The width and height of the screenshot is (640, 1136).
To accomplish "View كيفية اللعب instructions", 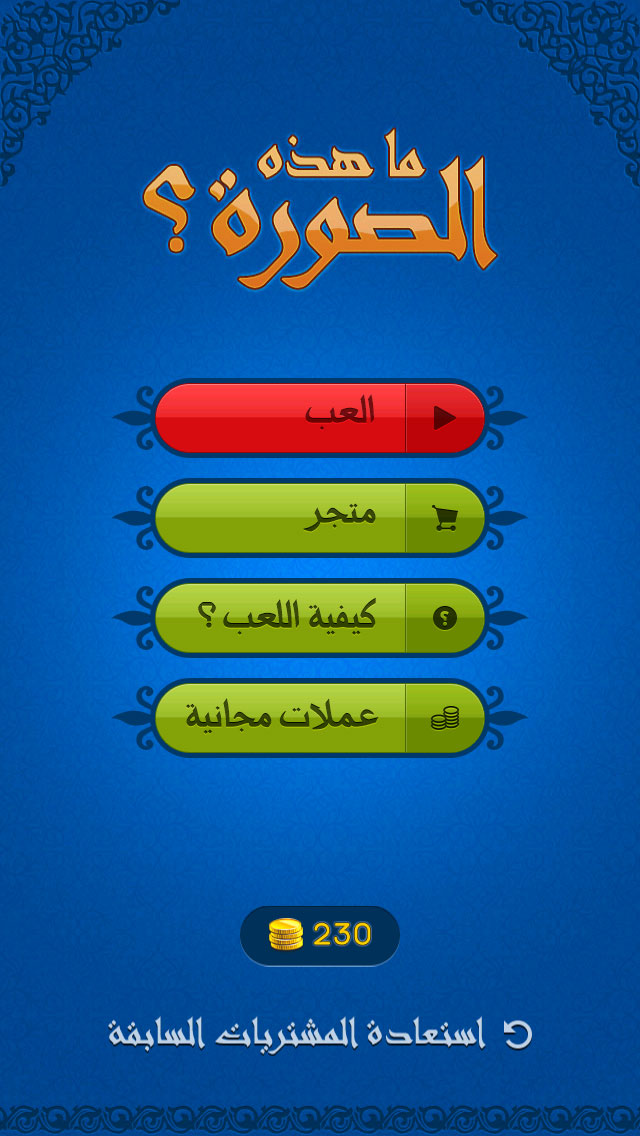I will tap(320, 617).
